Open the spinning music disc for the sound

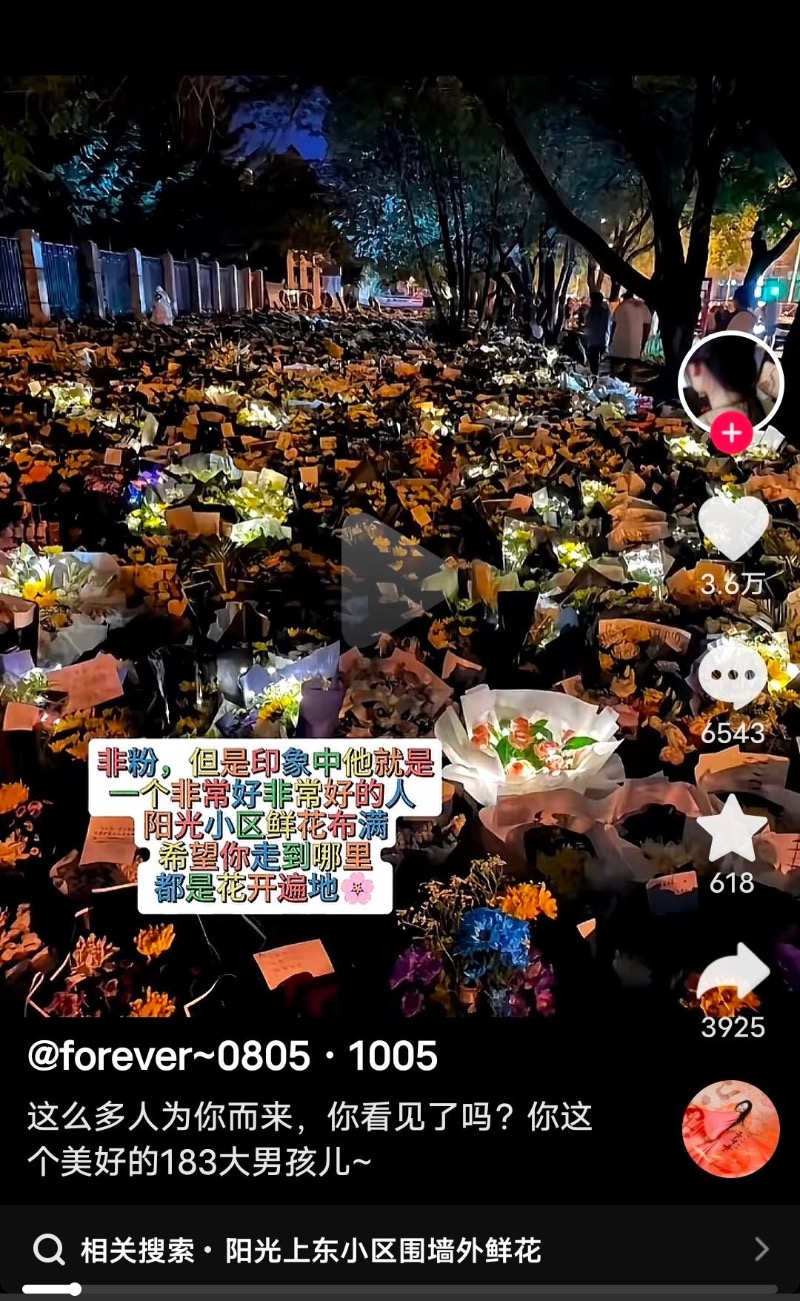point(730,1129)
